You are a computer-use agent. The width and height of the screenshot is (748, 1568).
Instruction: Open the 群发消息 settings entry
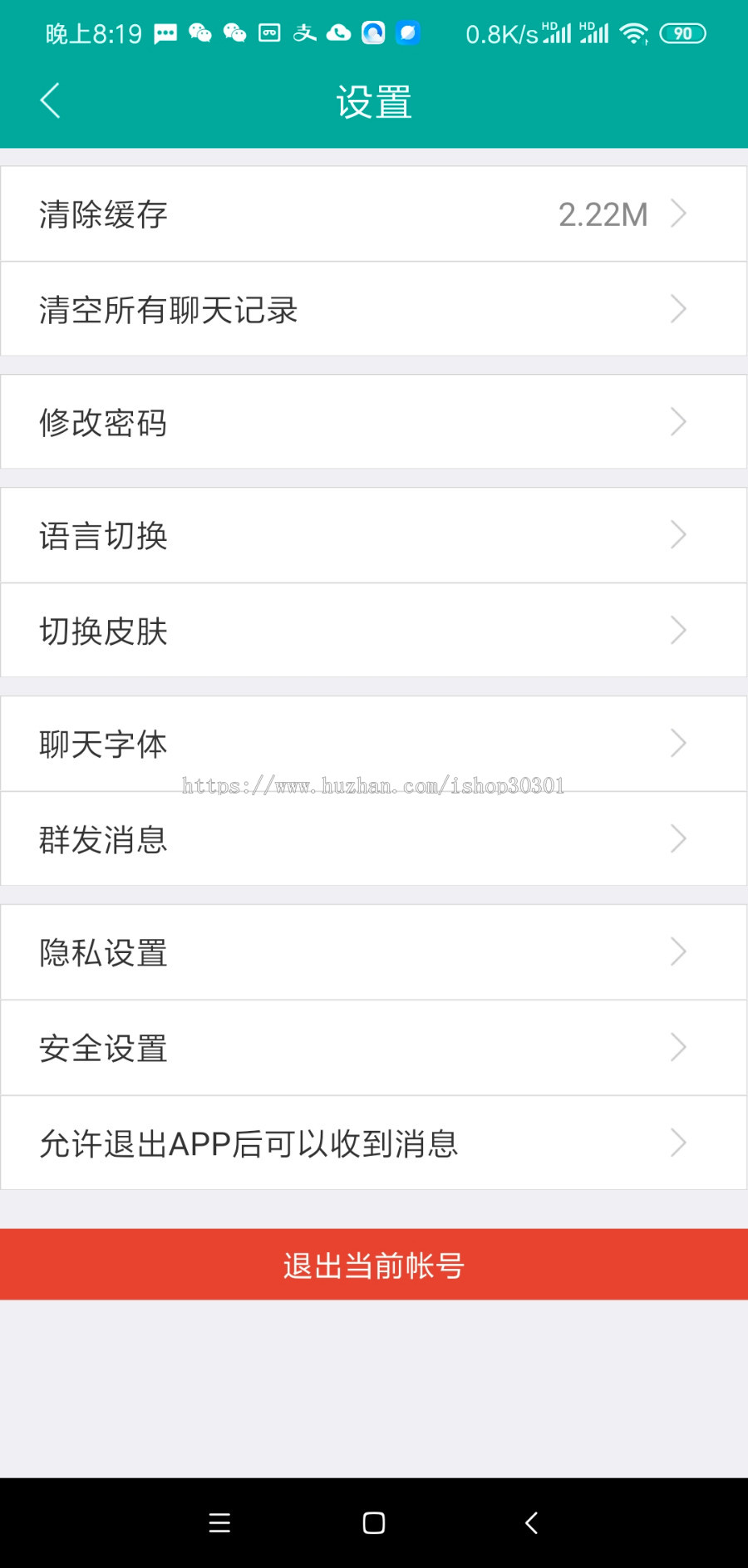(374, 839)
